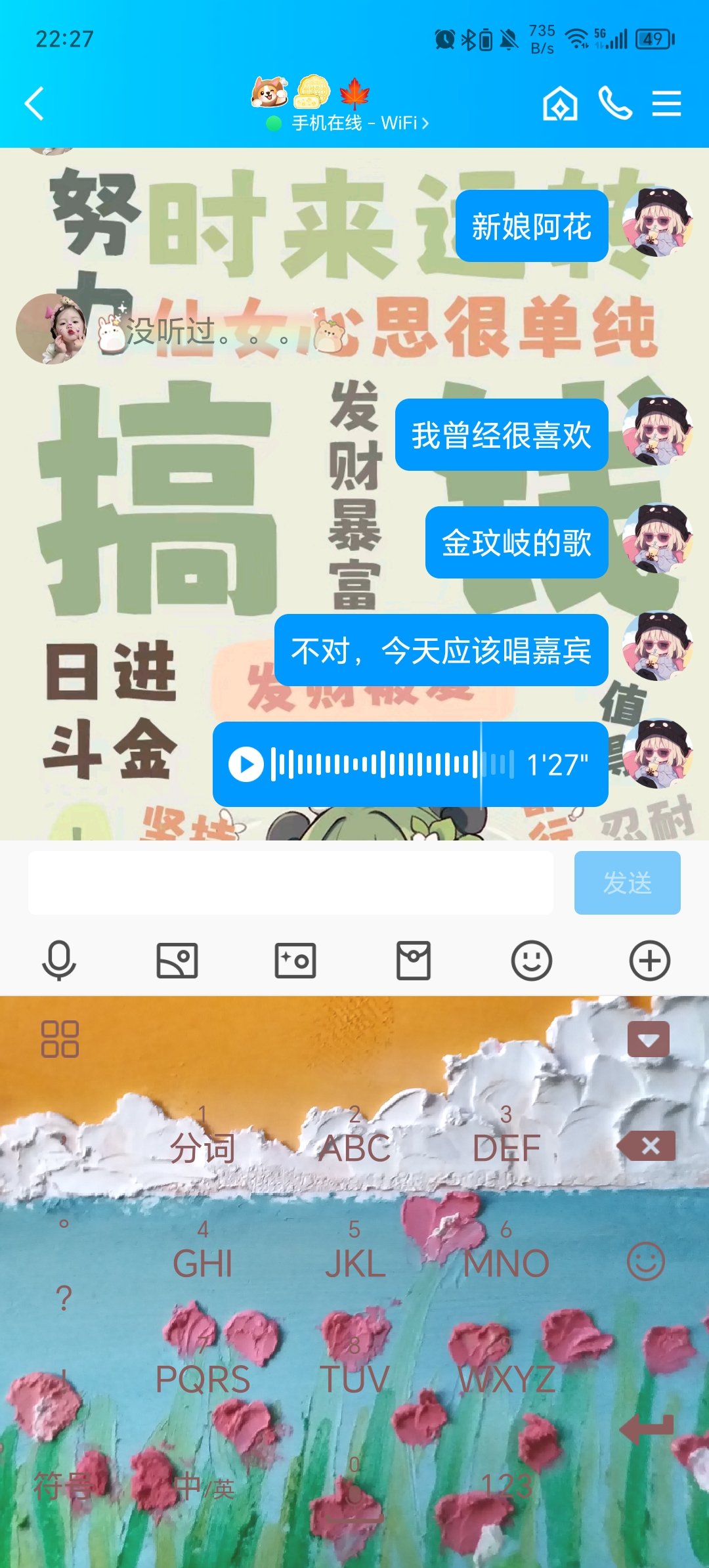Screen dimensions: 709x1568
Task: Focus the message input field
Action: [x=290, y=882]
